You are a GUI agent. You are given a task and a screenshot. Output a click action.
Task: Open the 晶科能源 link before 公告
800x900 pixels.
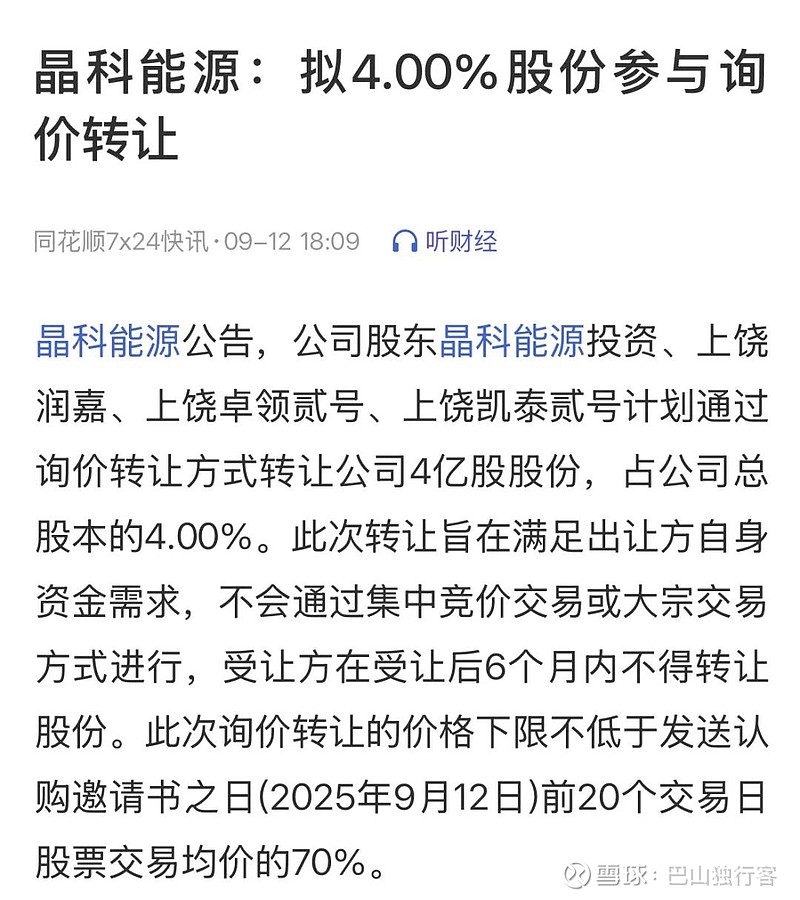[x=107, y=341]
